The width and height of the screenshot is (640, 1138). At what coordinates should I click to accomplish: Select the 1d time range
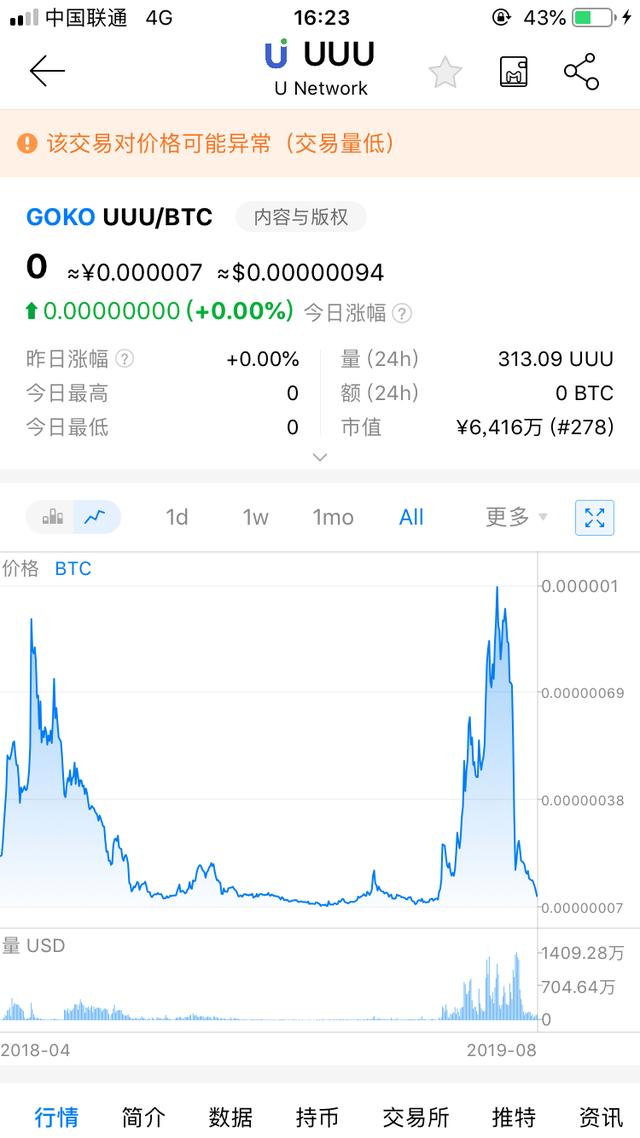pyautogui.click(x=177, y=517)
